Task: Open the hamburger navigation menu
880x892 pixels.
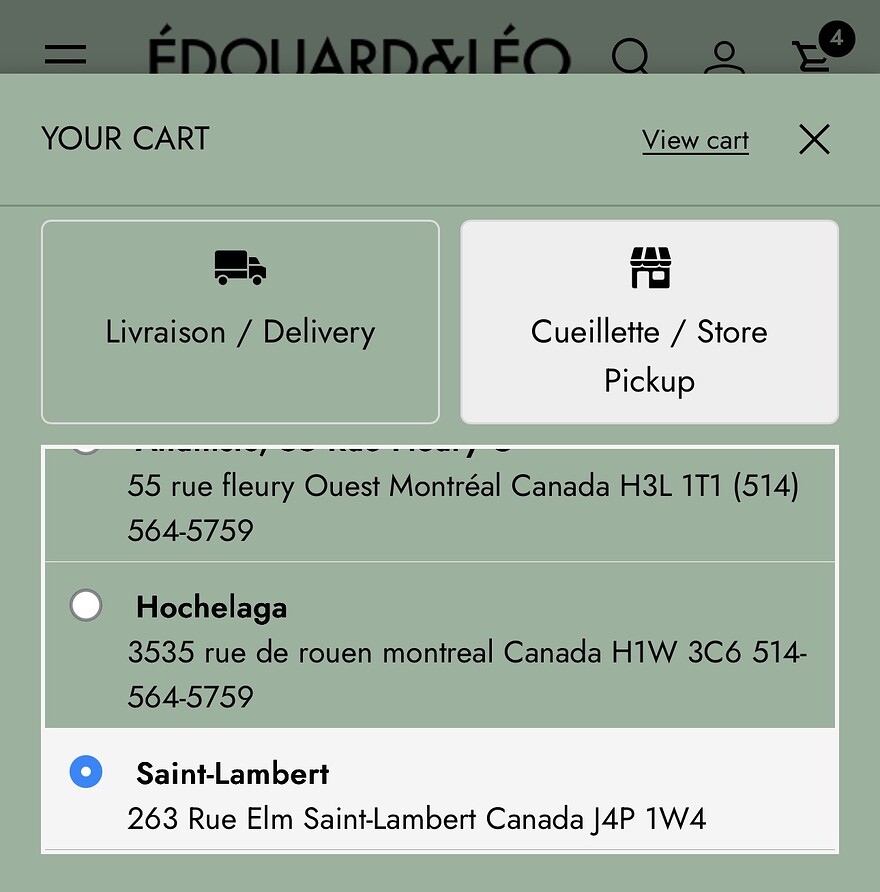Action: point(65,56)
